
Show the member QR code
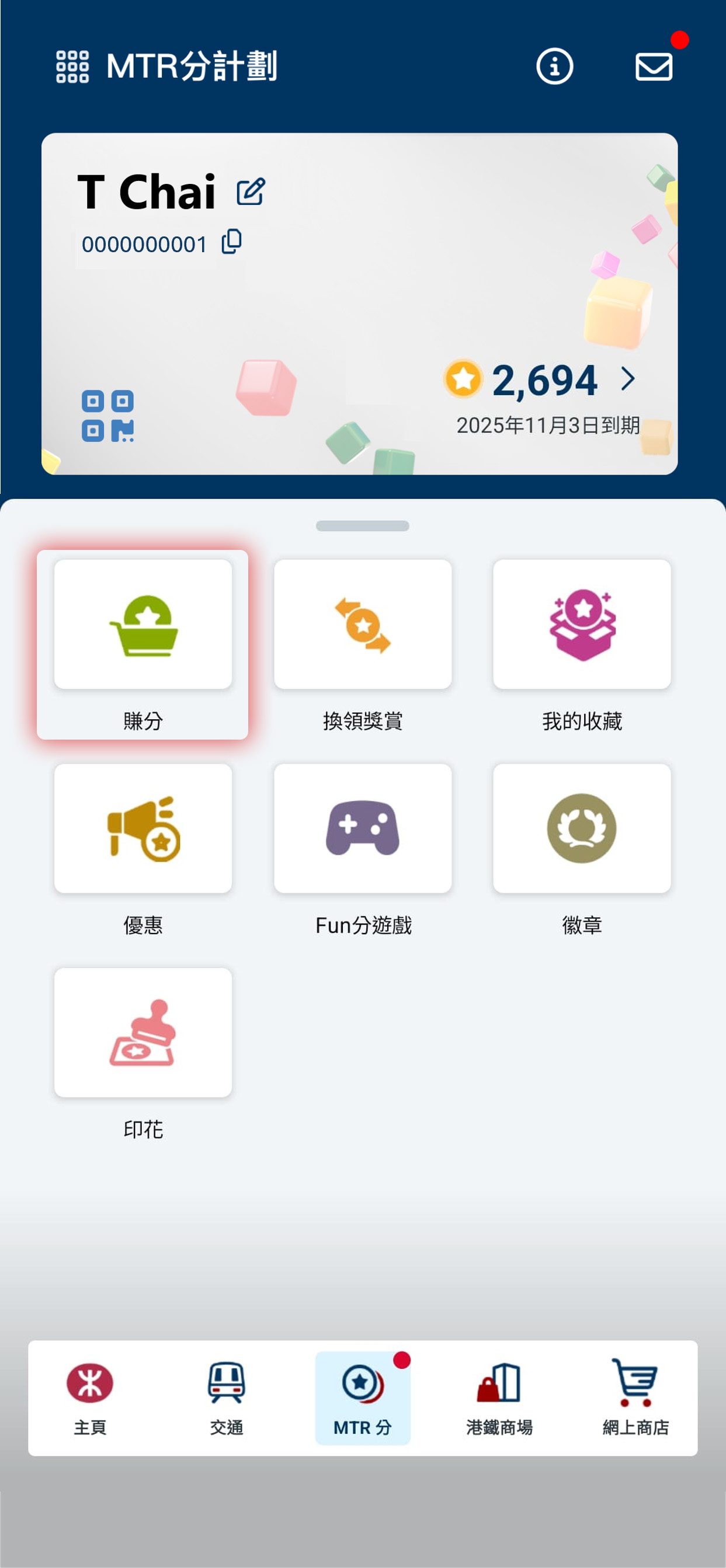pos(108,416)
